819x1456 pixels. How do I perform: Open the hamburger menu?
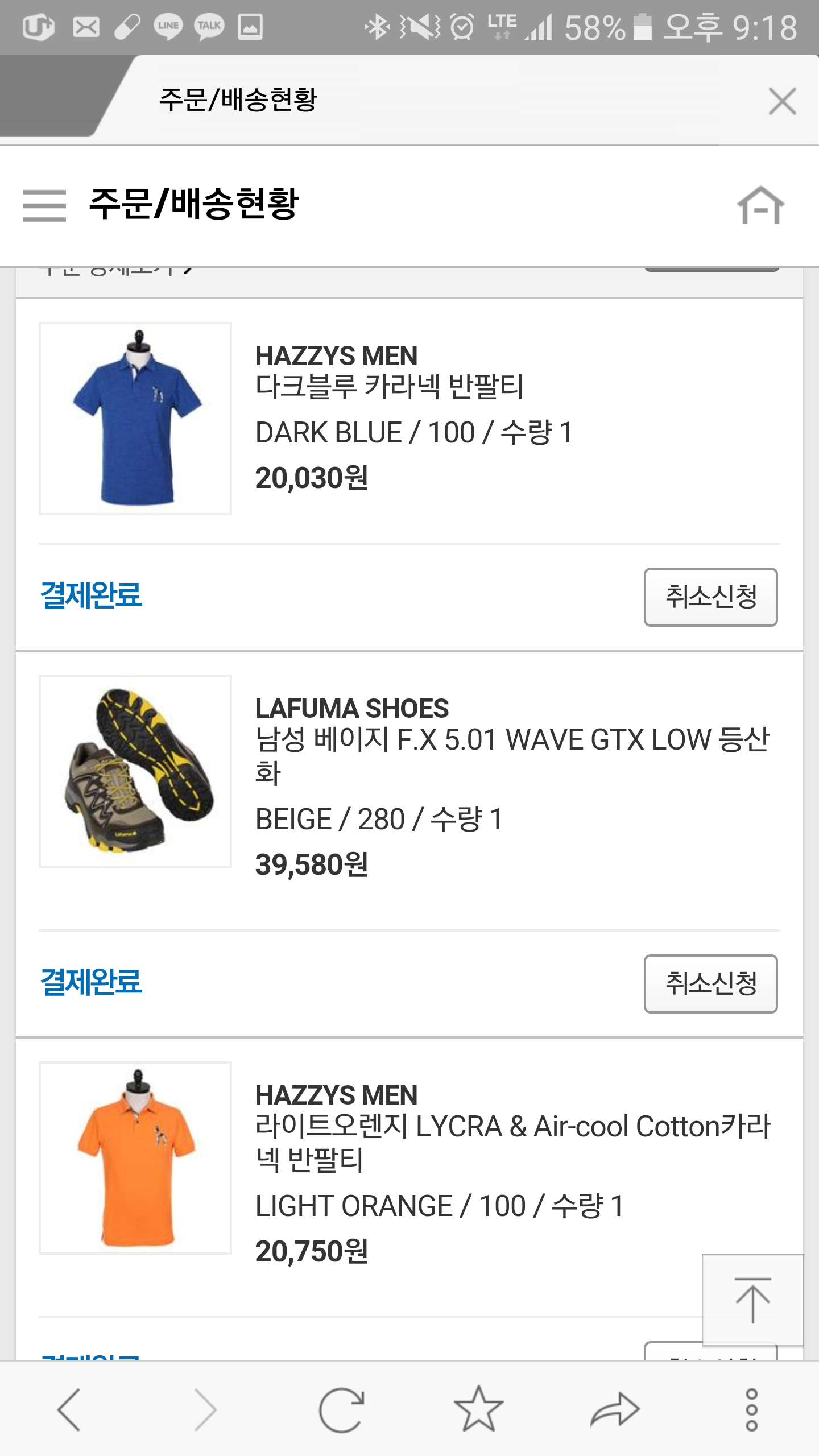pyautogui.click(x=44, y=205)
